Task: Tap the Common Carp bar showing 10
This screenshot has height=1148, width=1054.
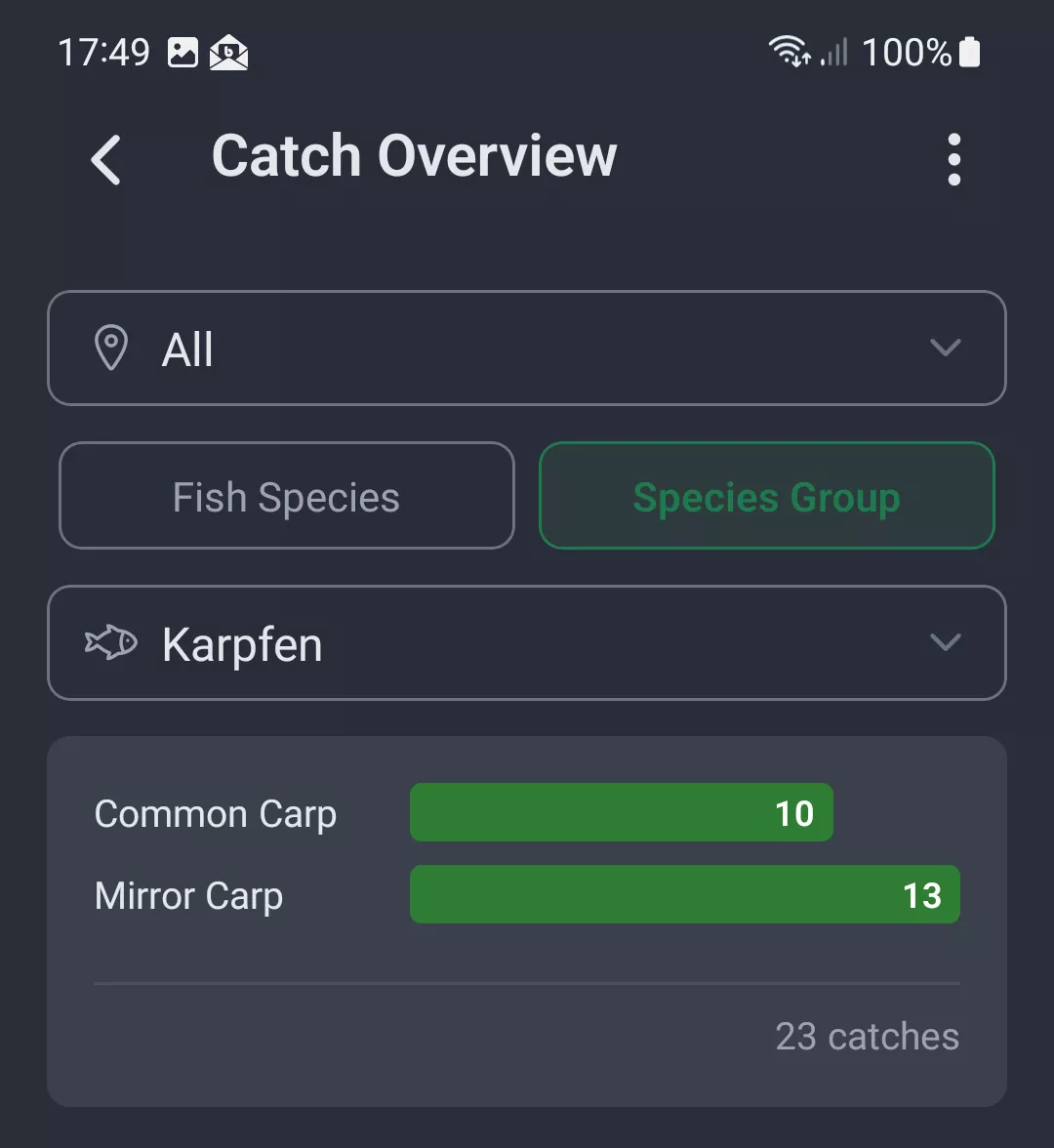Action: coord(621,811)
